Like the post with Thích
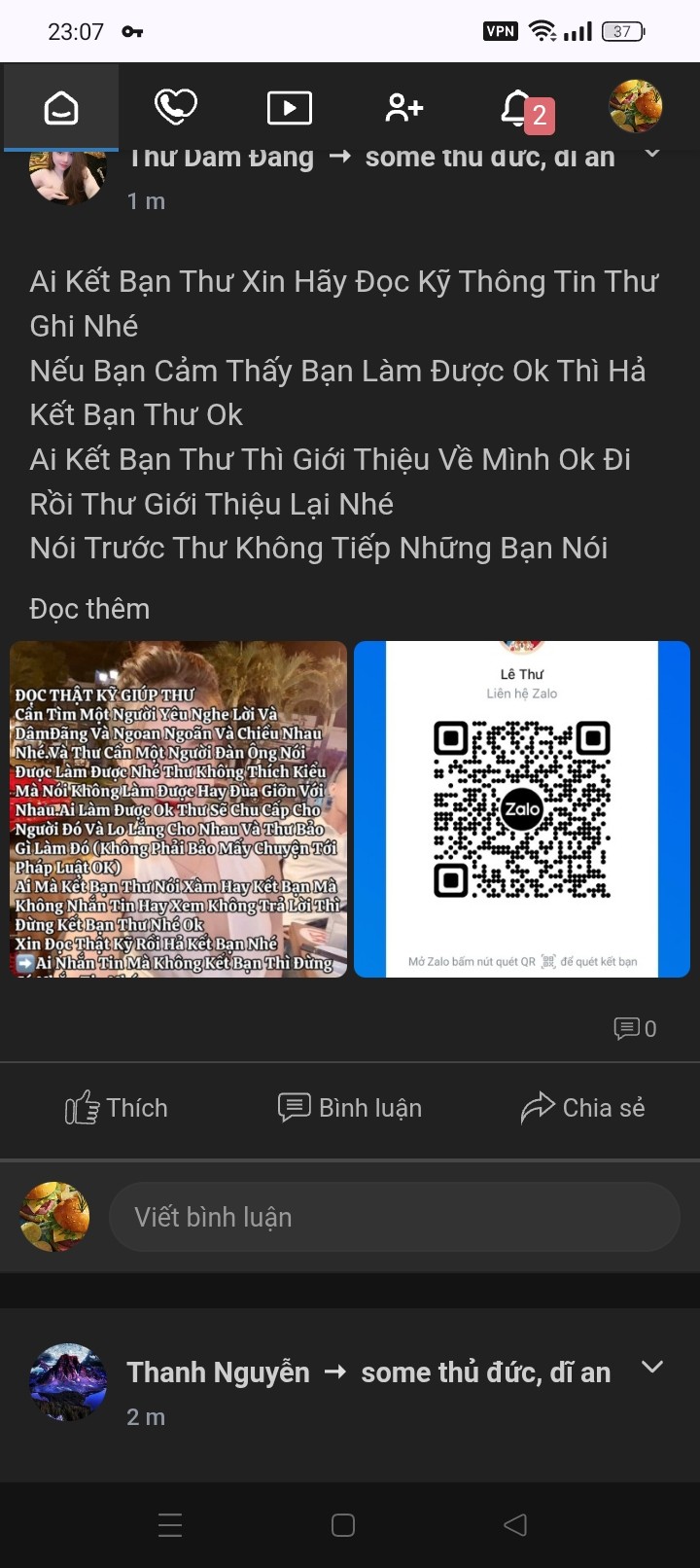 click(x=117, y=1108)
